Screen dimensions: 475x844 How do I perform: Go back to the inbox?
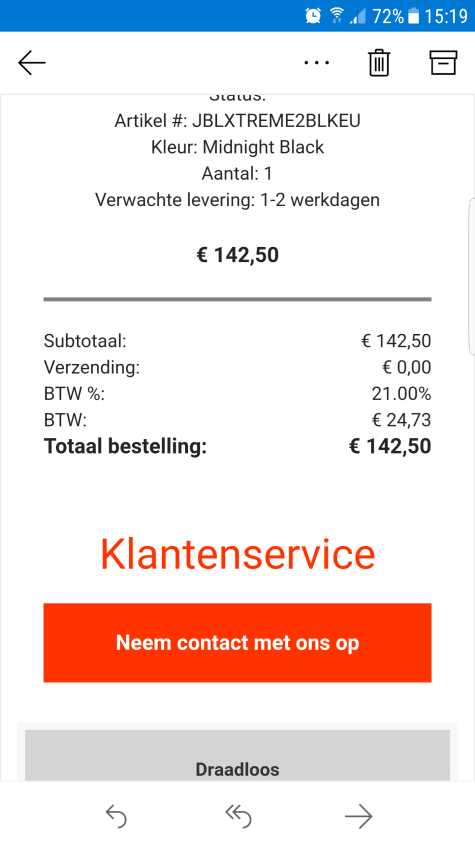32,62
